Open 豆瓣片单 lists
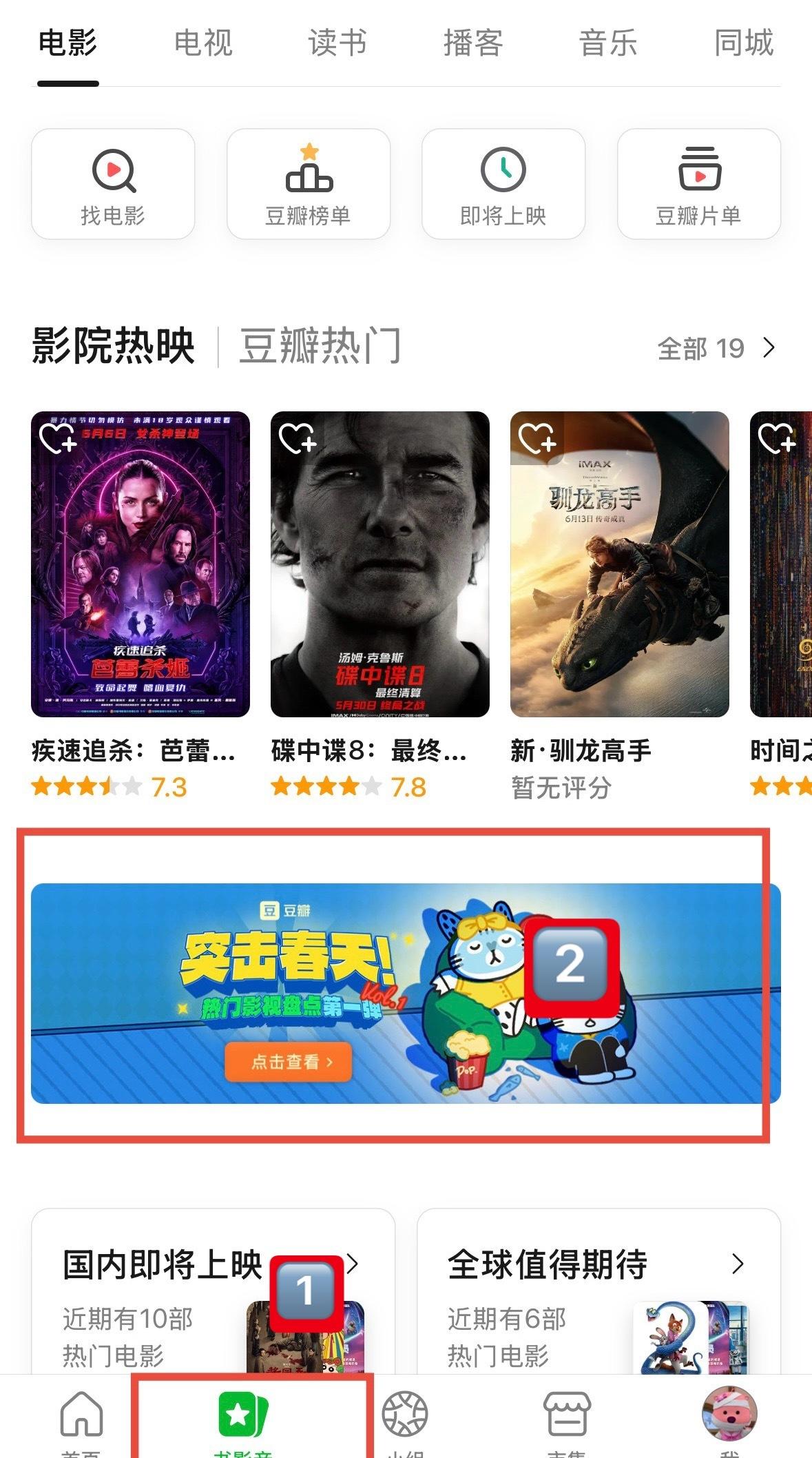Viewport: 812px width, 1458px height. tap(699, 184)
